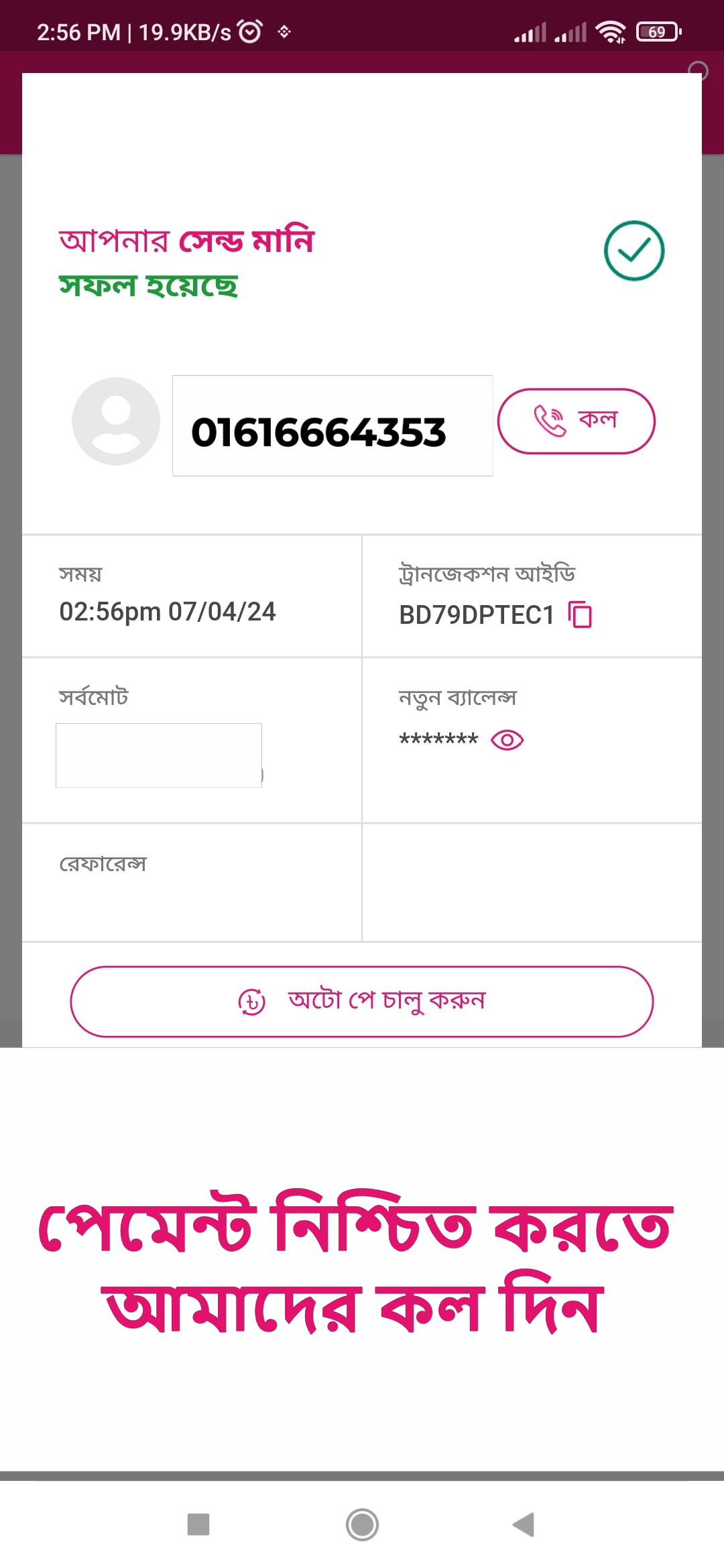
Task: Go back using the system back button
Action: click(524, 1524)
